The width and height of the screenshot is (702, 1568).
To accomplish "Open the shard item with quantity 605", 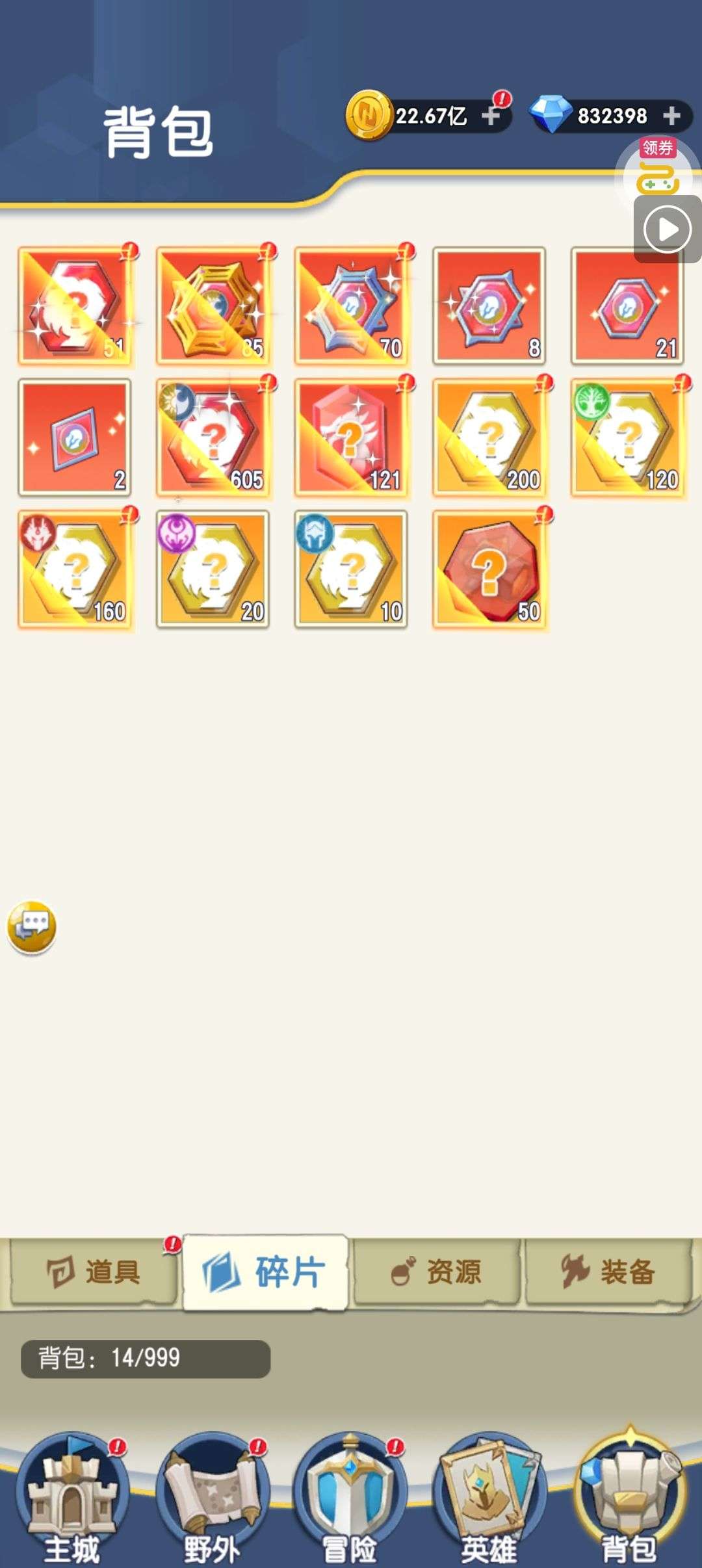I will point(213,438).
